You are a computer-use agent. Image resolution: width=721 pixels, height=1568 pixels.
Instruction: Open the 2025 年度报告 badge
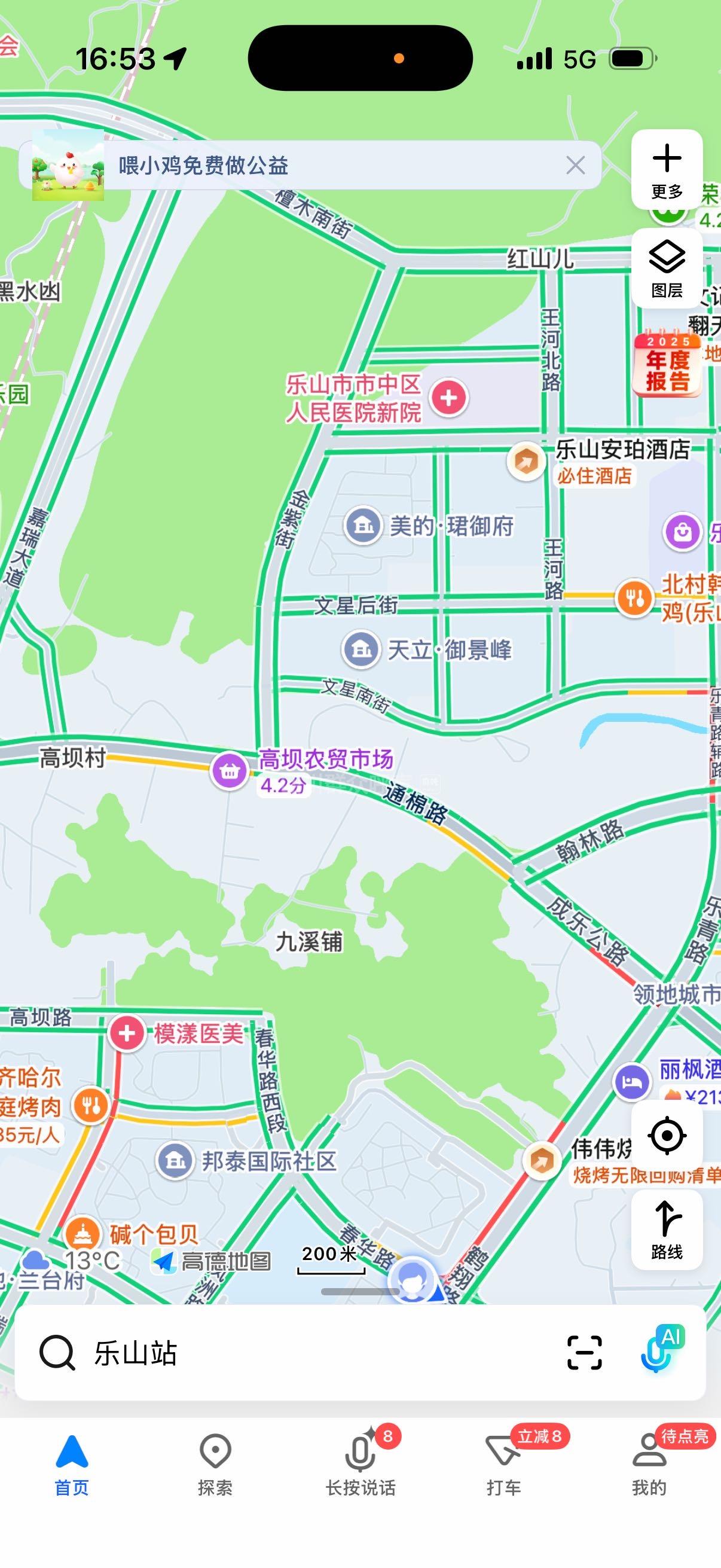coord(667,364)
